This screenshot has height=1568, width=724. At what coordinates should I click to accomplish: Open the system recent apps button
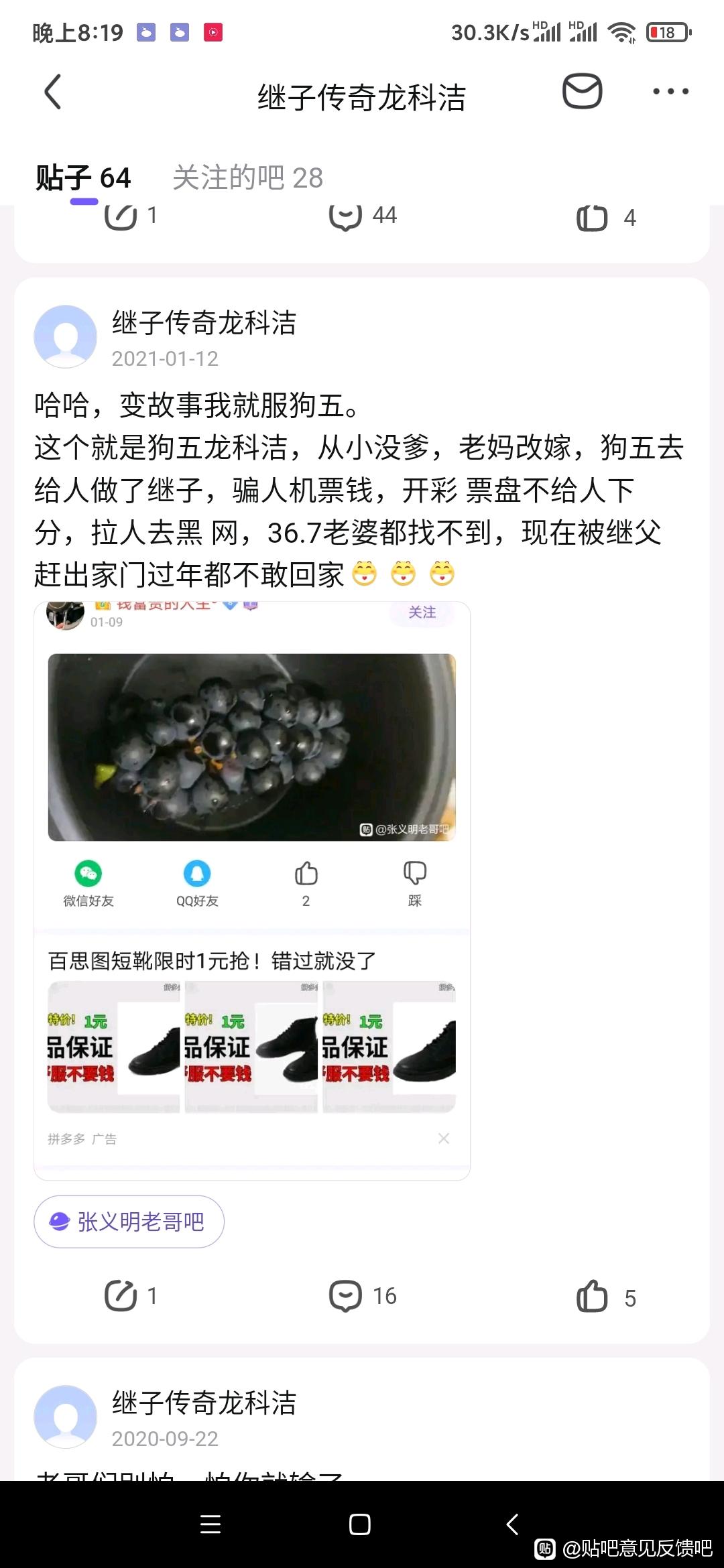[x=210, y=1524]
